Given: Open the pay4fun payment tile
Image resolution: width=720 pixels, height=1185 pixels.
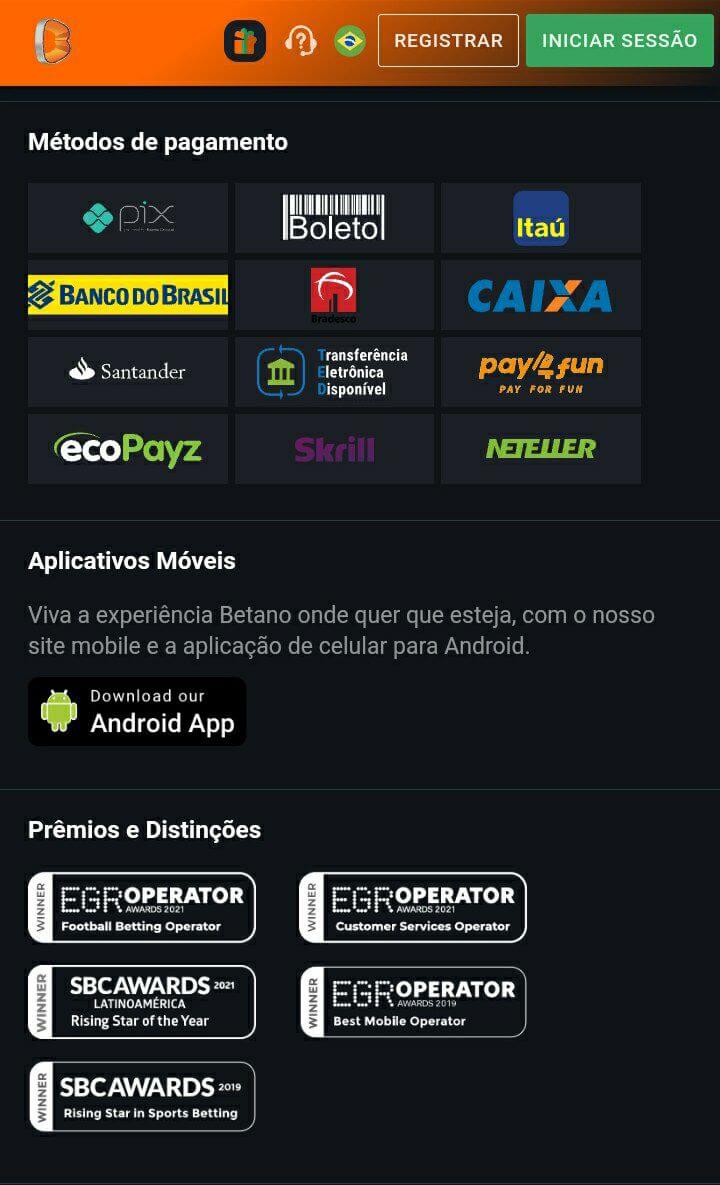Looking at the screenshot, I should pyautogui.click(x=541, y=372).
